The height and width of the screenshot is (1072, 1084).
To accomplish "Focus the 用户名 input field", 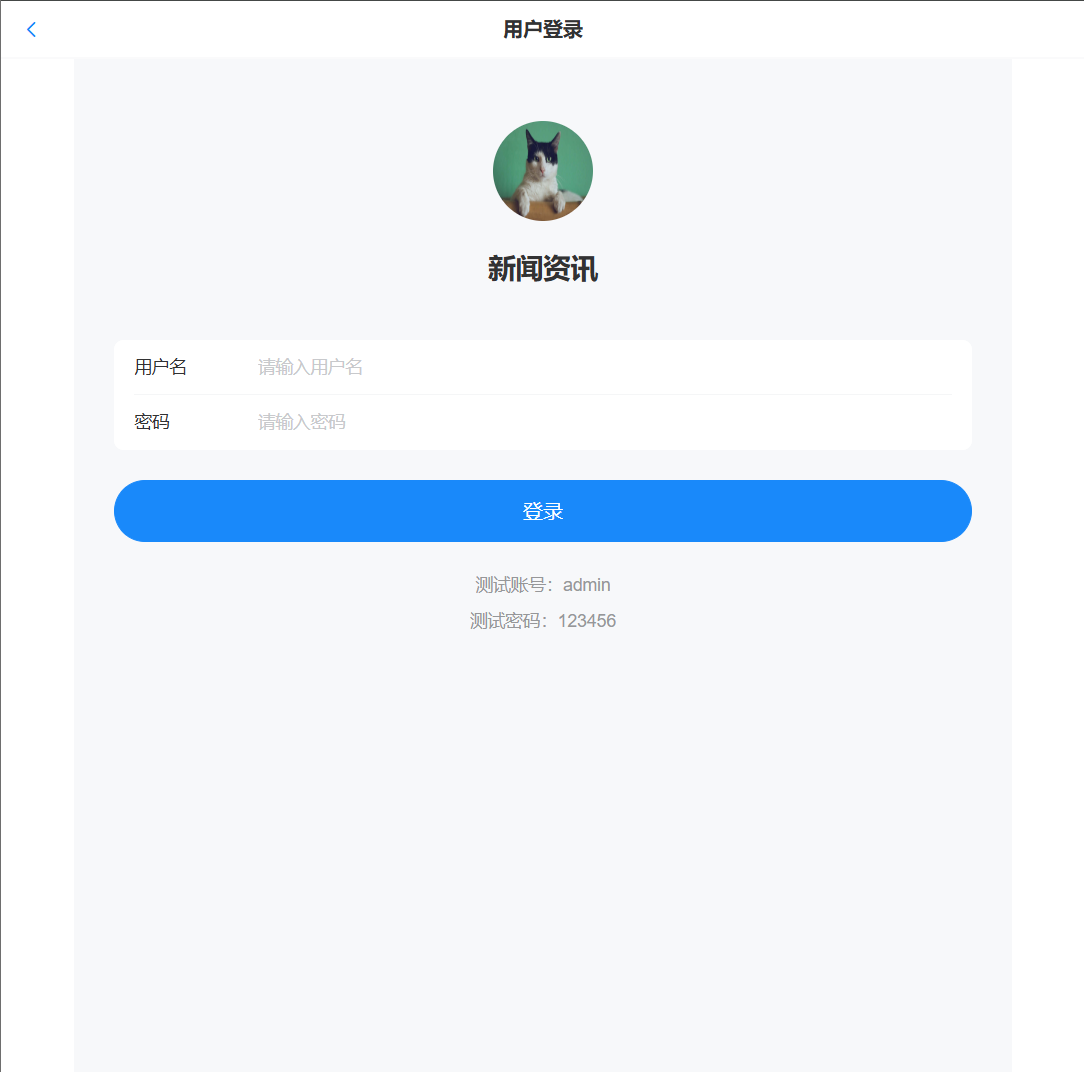I will point(600,367).
